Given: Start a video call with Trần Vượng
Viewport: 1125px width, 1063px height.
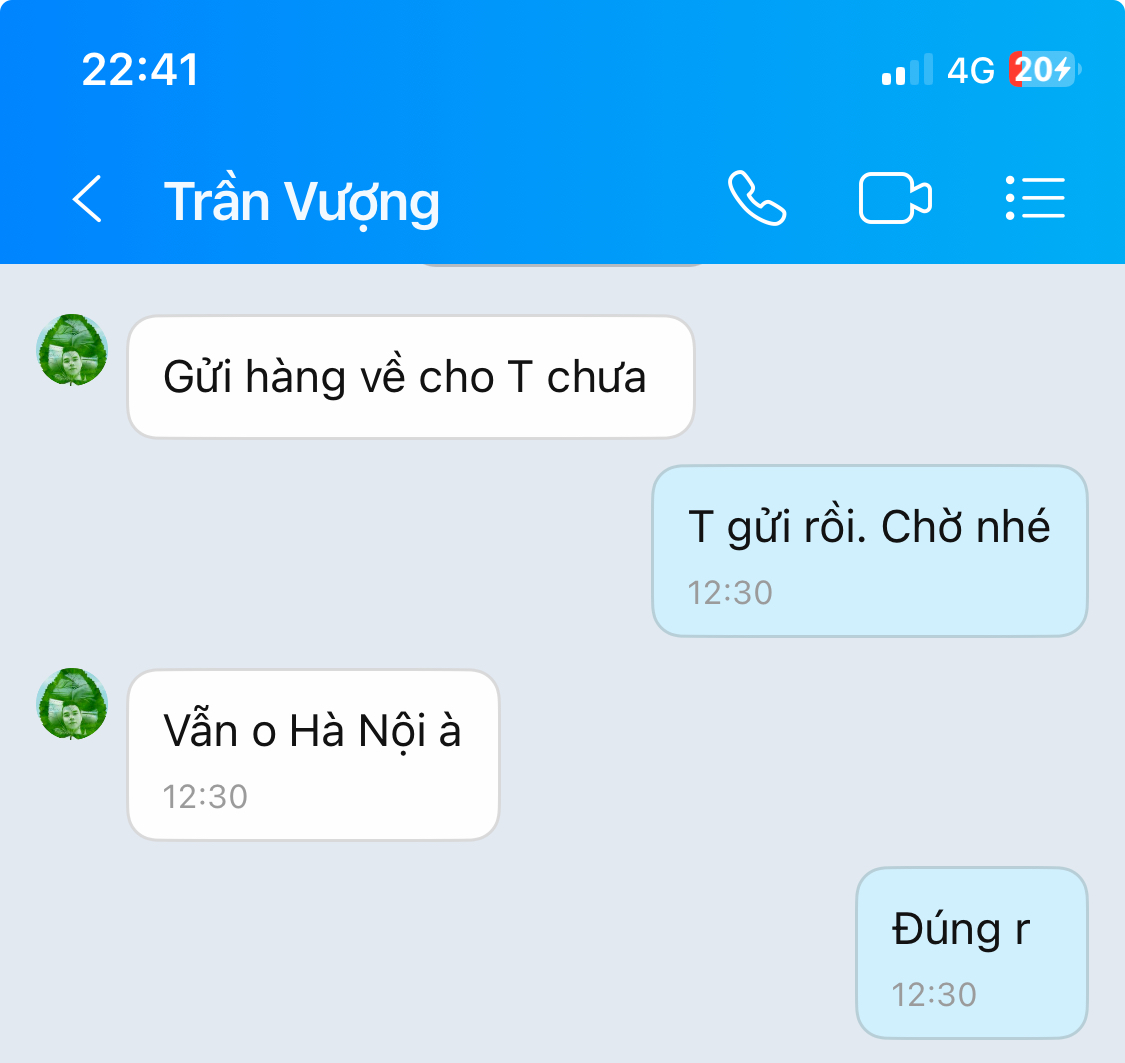Looking at the screenshot, I should click(895, 198).
